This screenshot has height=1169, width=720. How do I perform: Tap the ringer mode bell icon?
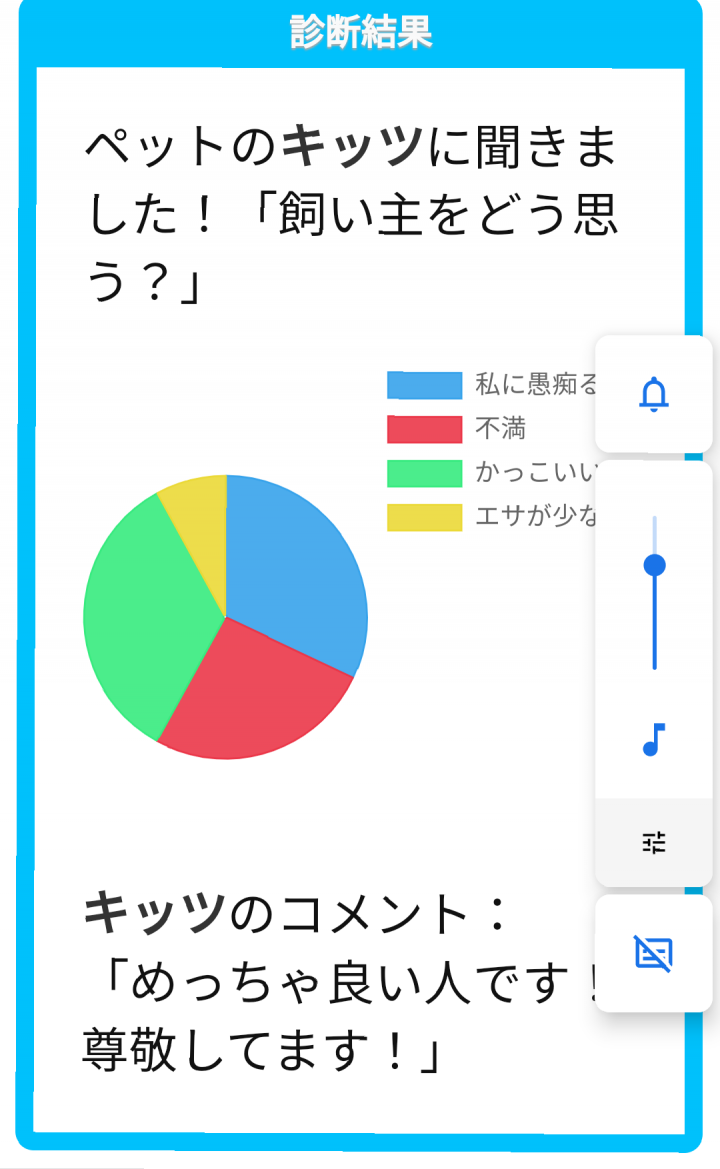pos(654,394)
